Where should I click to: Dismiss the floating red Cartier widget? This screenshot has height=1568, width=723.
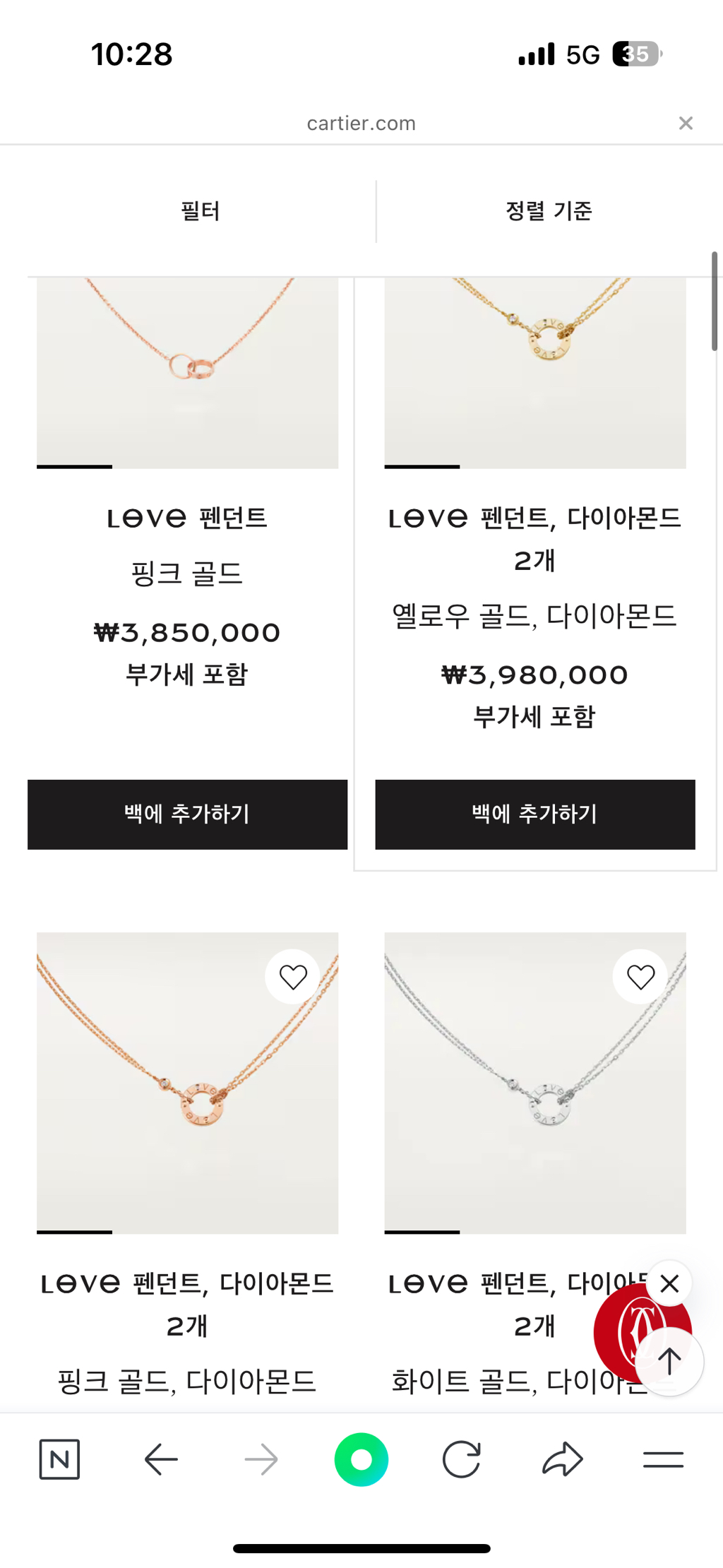pos(669,1283)
